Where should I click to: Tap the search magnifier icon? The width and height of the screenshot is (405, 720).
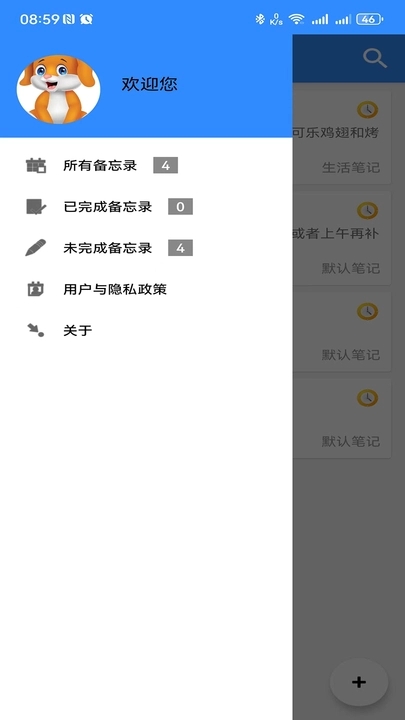tap(375, 58)
